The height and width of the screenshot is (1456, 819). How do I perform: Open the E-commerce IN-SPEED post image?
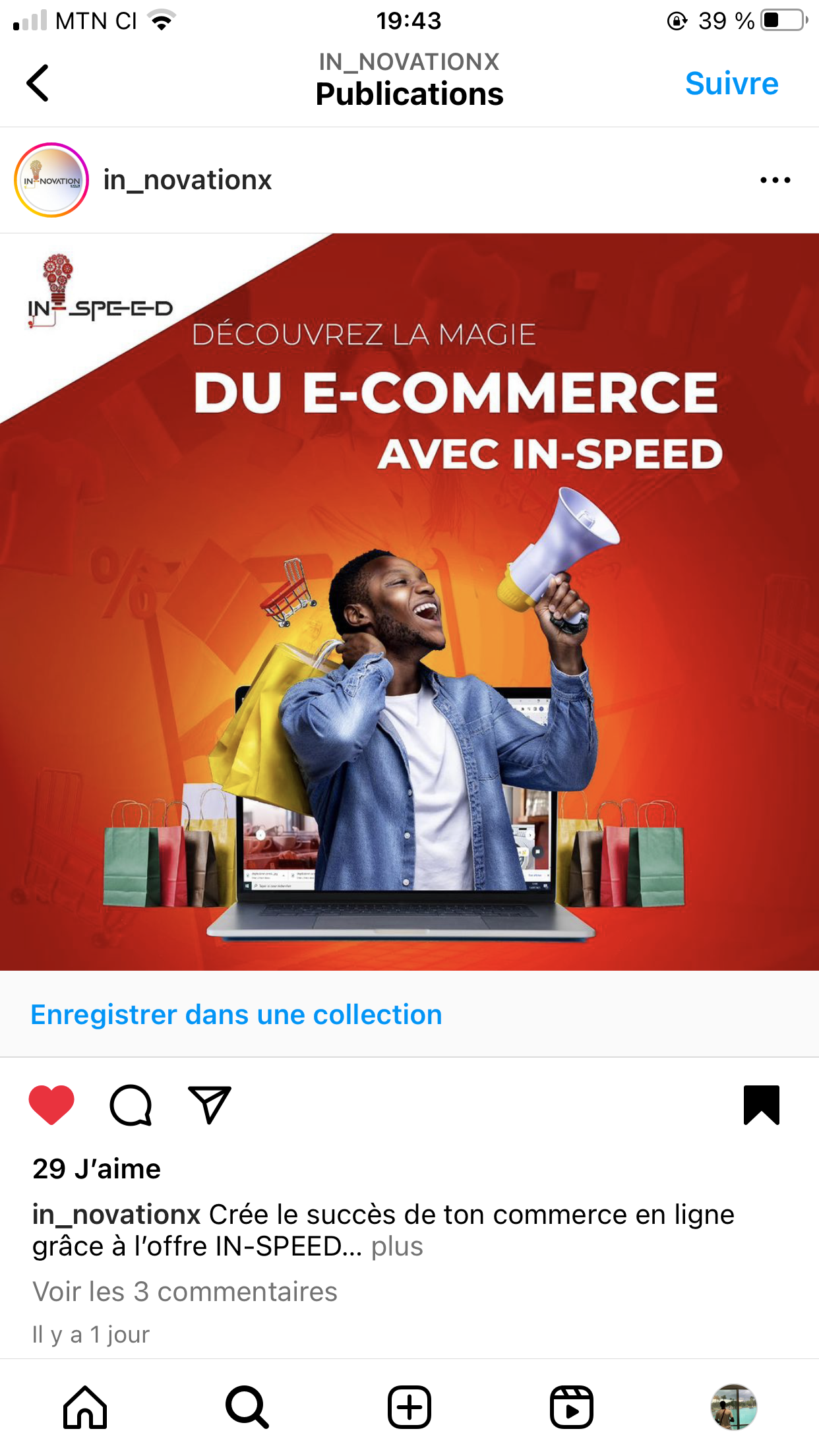(x=409, y=601)
